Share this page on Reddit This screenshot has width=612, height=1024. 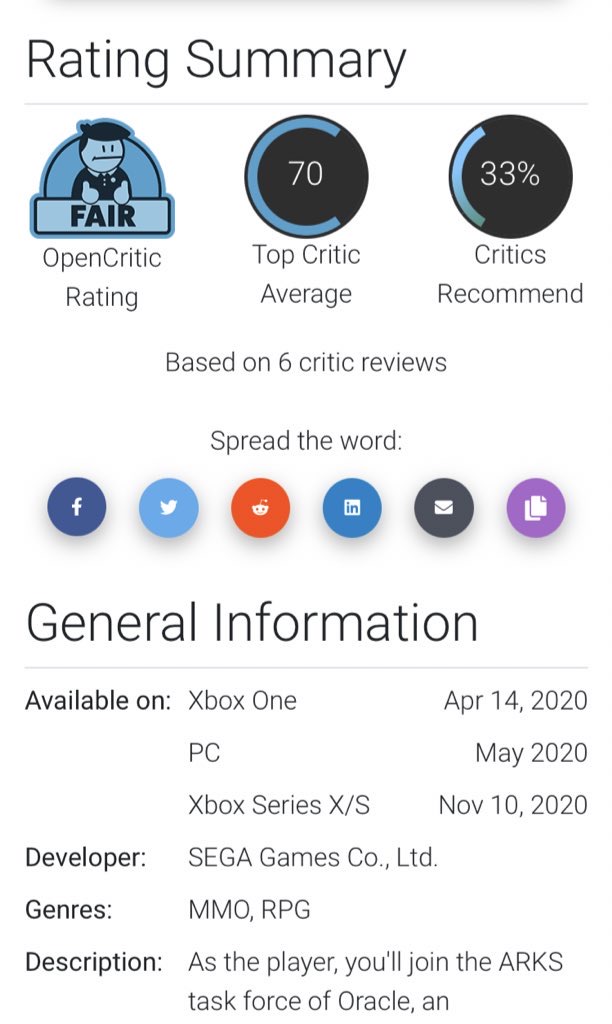260,508
